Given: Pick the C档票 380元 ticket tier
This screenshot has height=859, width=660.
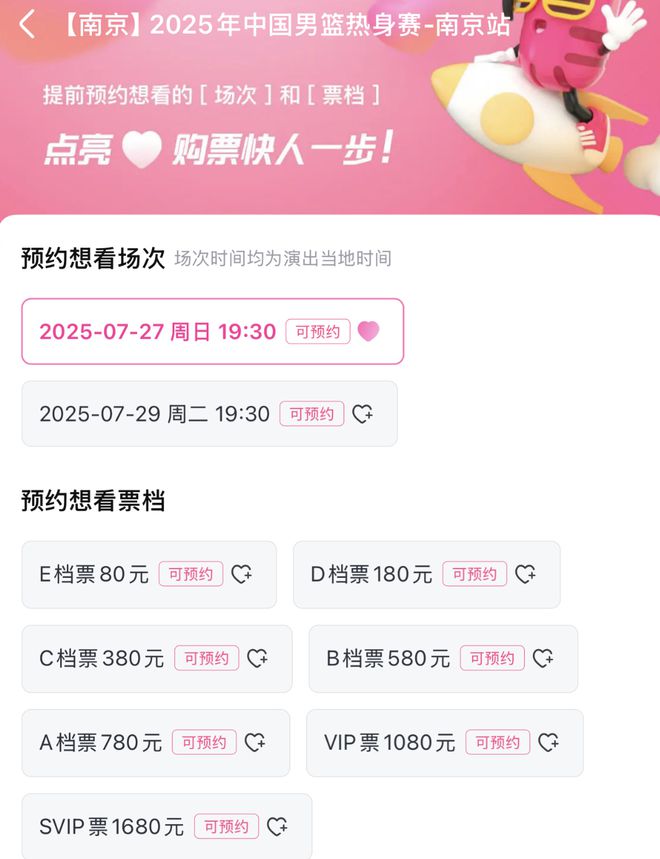Looking at the screenshot, I should pos(156,659).
